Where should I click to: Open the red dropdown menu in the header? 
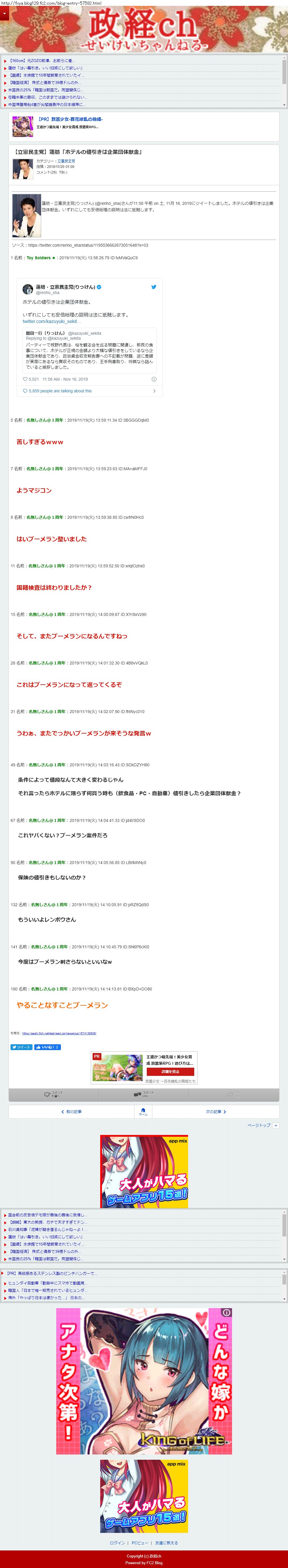(x=4, y=13)
